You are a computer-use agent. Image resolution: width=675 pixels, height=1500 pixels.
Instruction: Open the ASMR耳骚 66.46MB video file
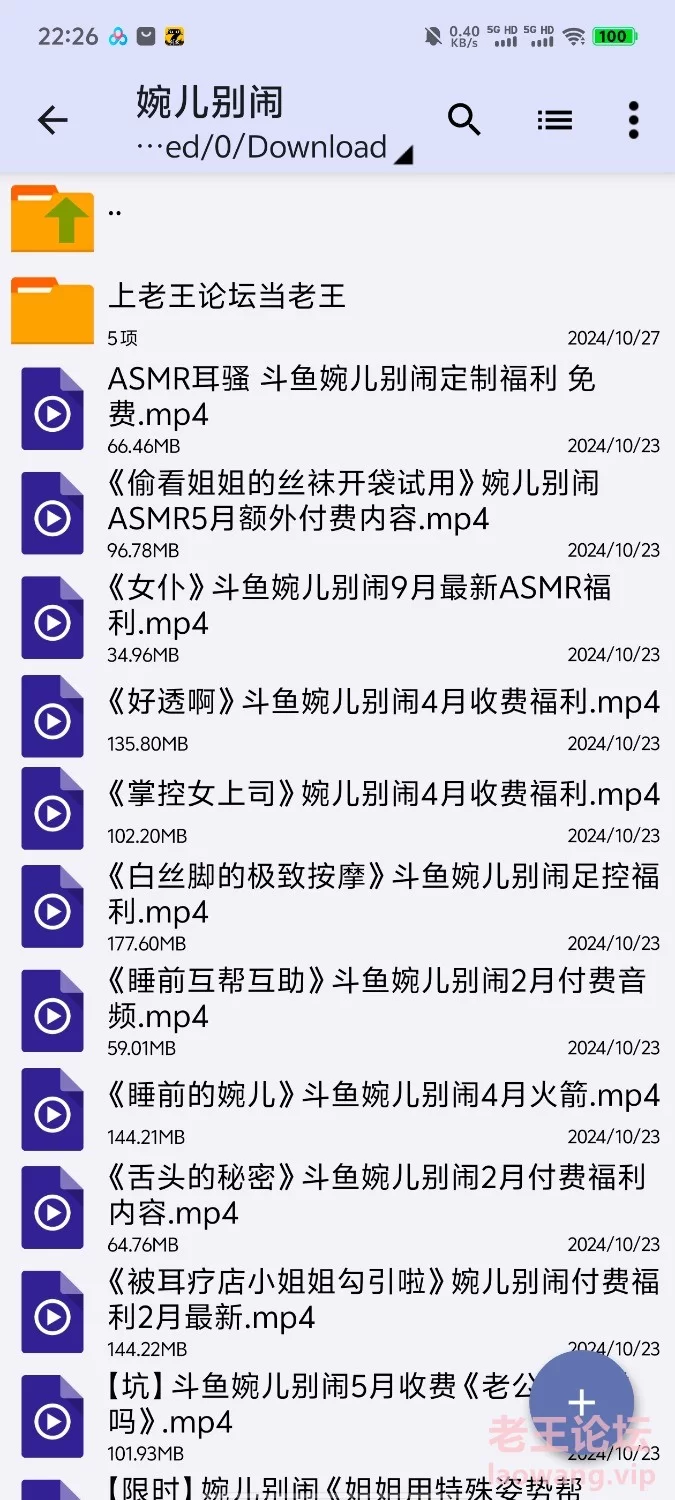[337, 408]
